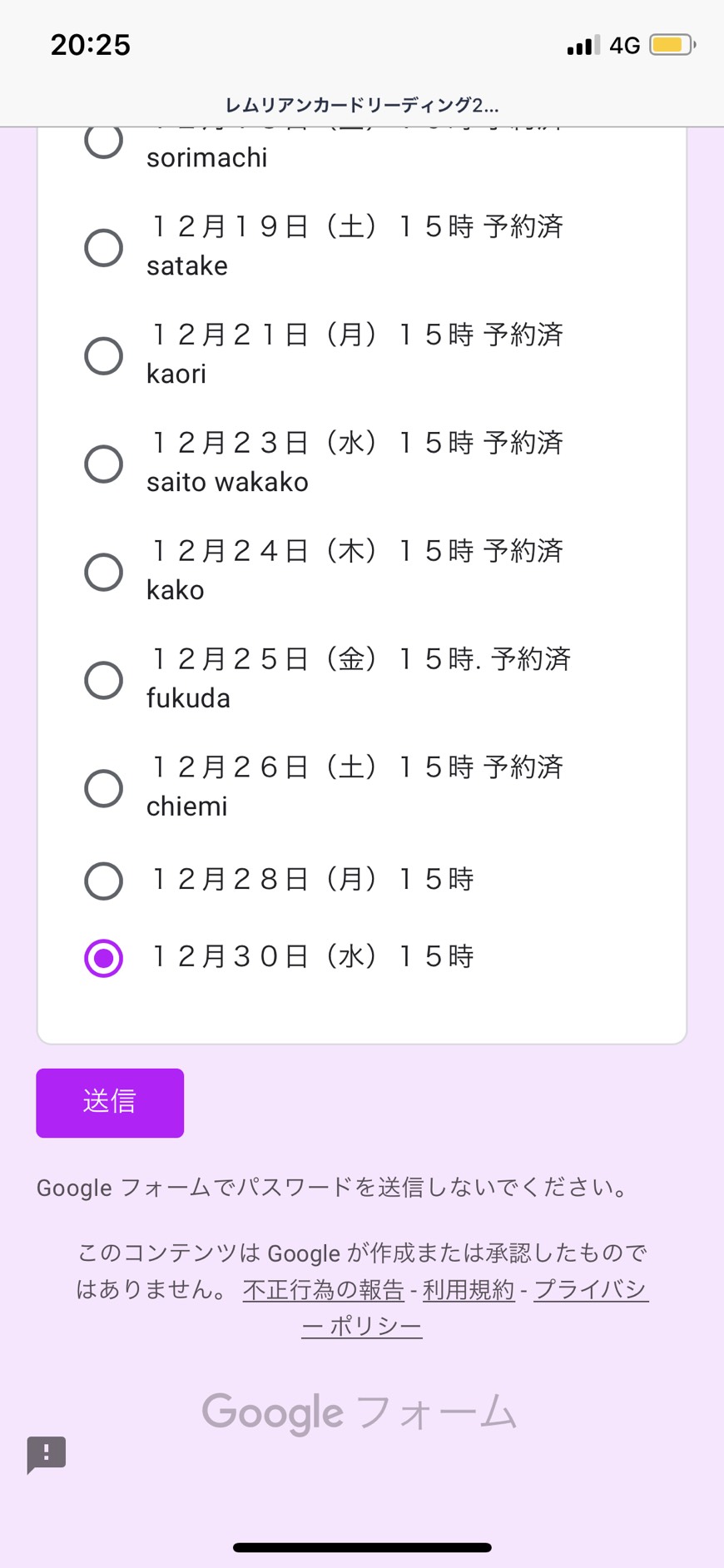Tap the selected 12月30日（水）15時 radio button

pos(103,958)
